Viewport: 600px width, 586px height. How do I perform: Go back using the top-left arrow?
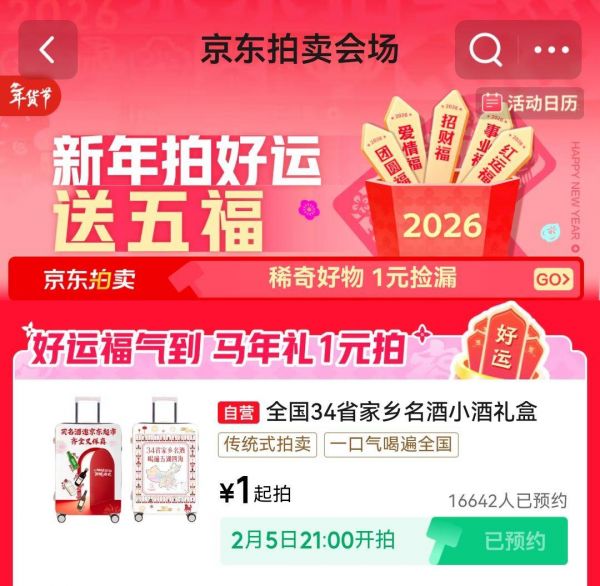47,50
